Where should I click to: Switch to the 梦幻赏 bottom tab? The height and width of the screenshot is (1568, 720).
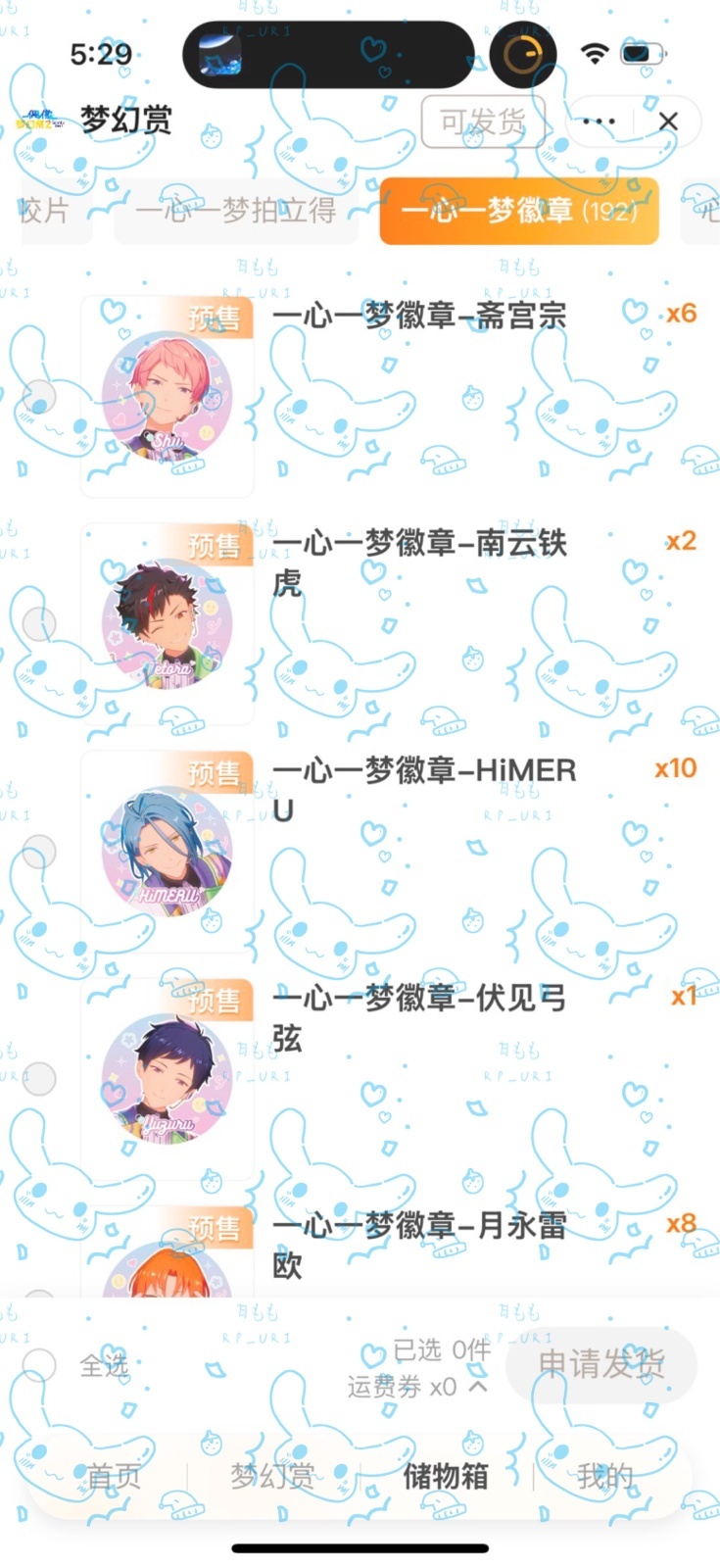point(271,1476)
